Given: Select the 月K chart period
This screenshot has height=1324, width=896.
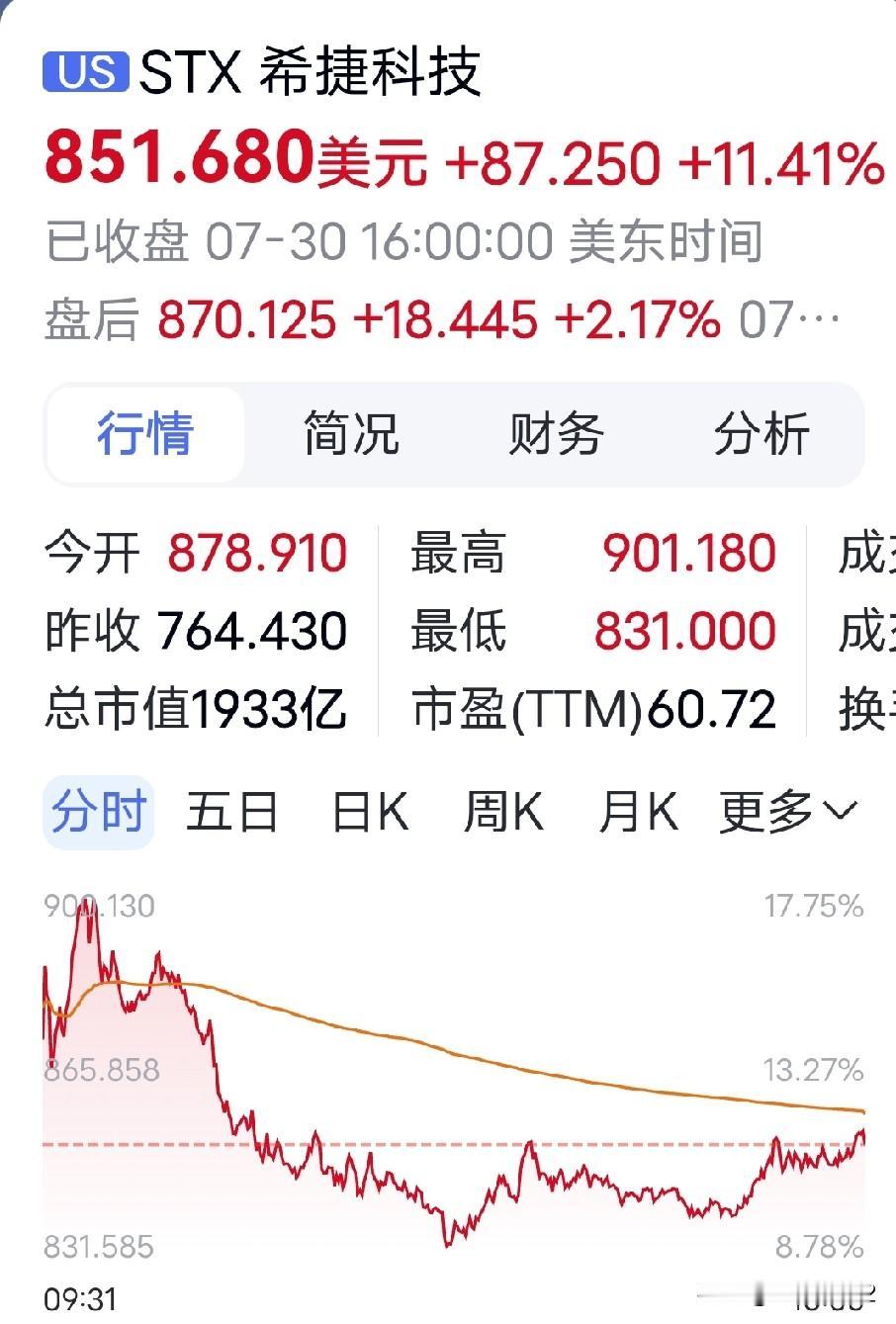Looking at the screenshot, I should point(638,813).
